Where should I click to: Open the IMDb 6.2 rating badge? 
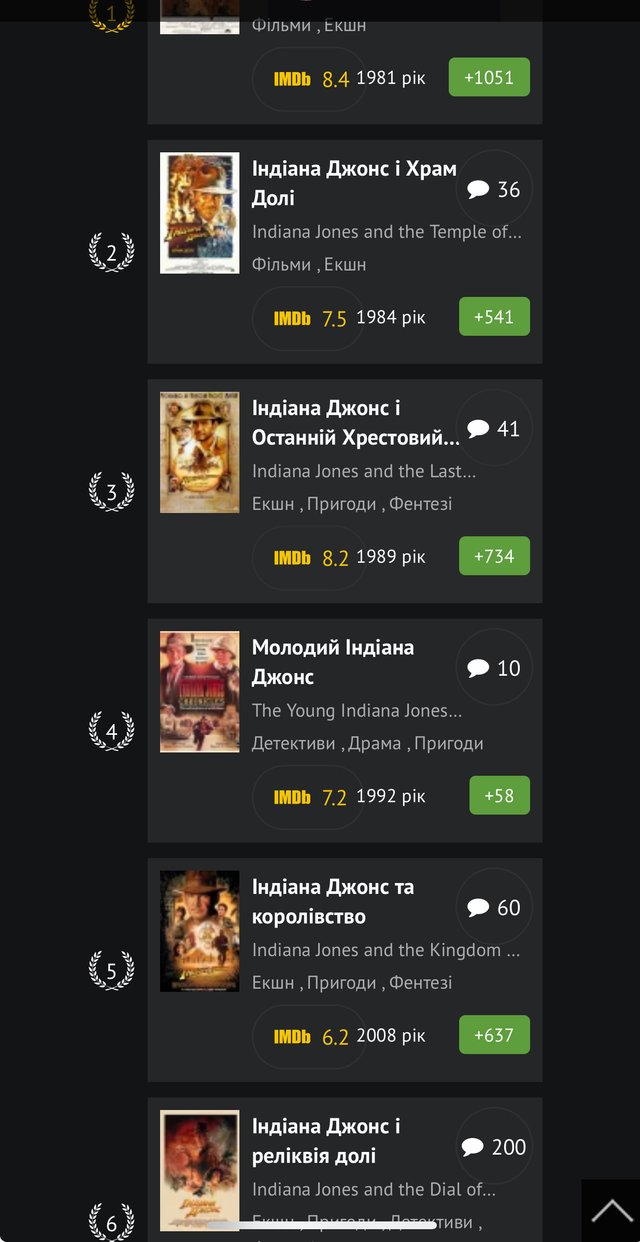pos(309,1037)
